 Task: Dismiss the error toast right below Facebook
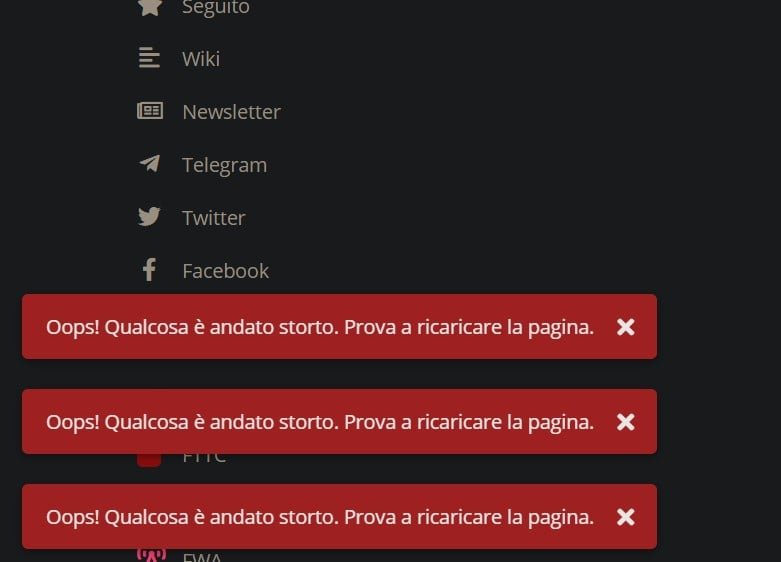tap(626, 327)
